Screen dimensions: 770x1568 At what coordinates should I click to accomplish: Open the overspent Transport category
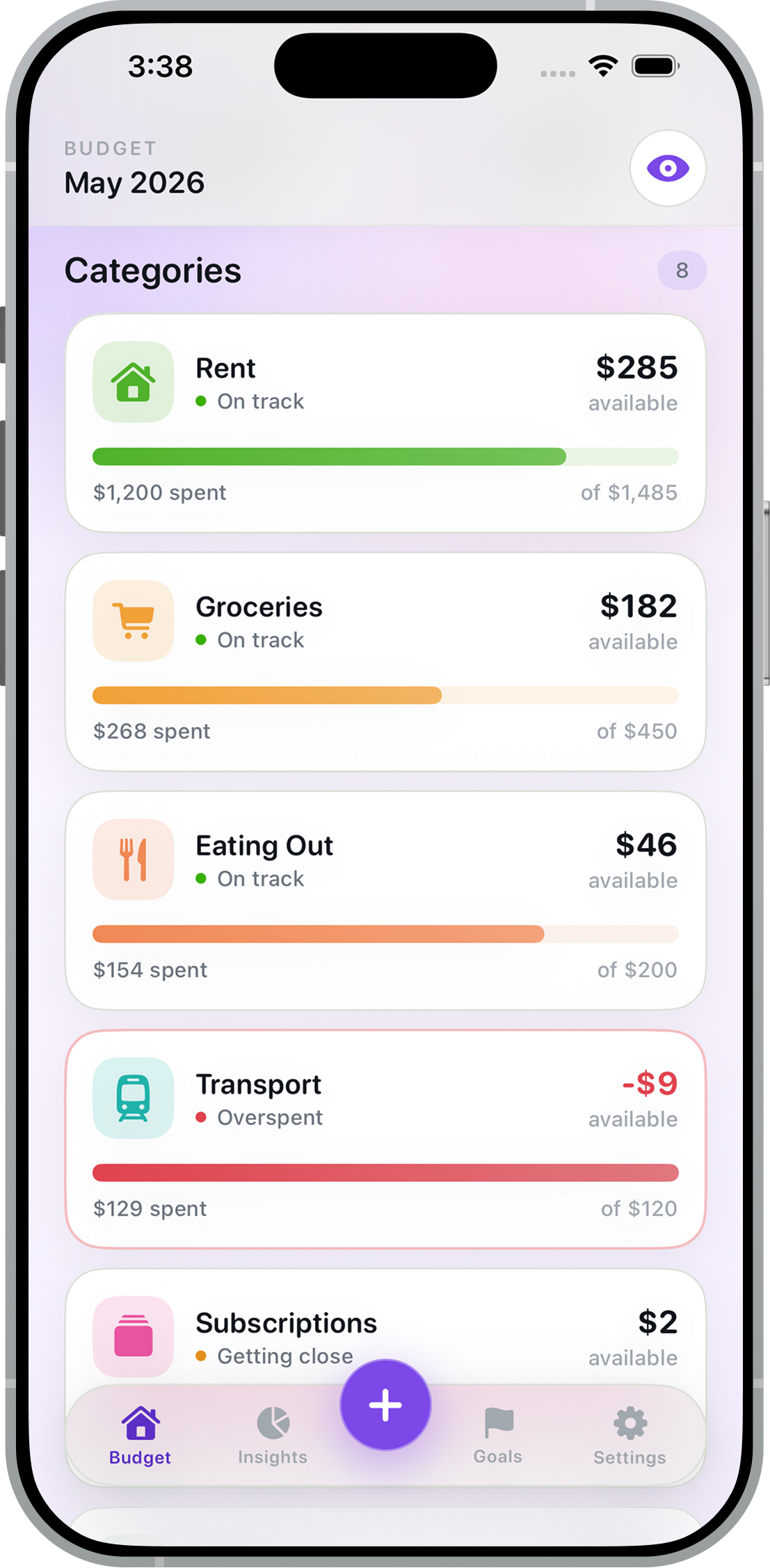click(385, 1139)
